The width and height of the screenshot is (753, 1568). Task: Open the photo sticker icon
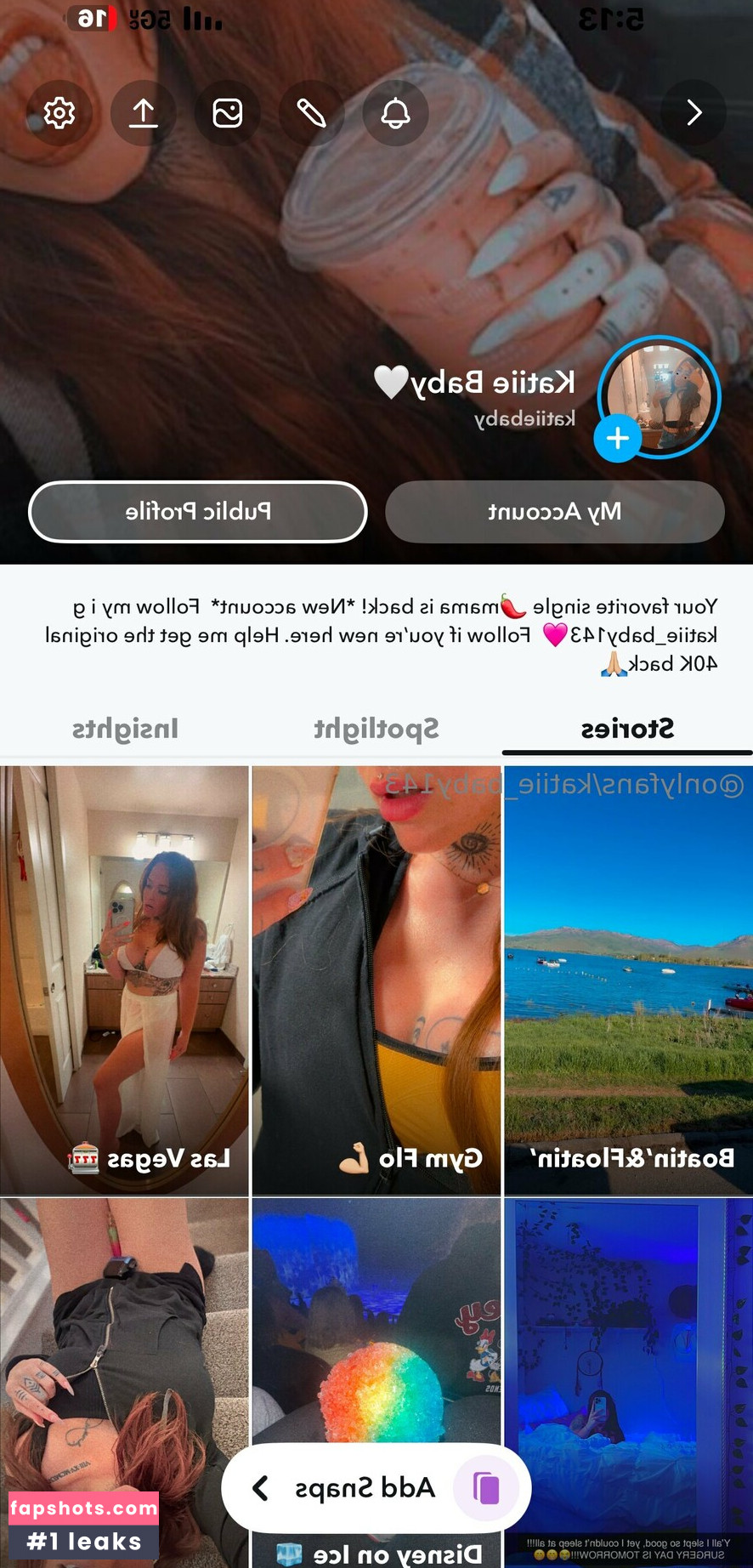[227, 113]
